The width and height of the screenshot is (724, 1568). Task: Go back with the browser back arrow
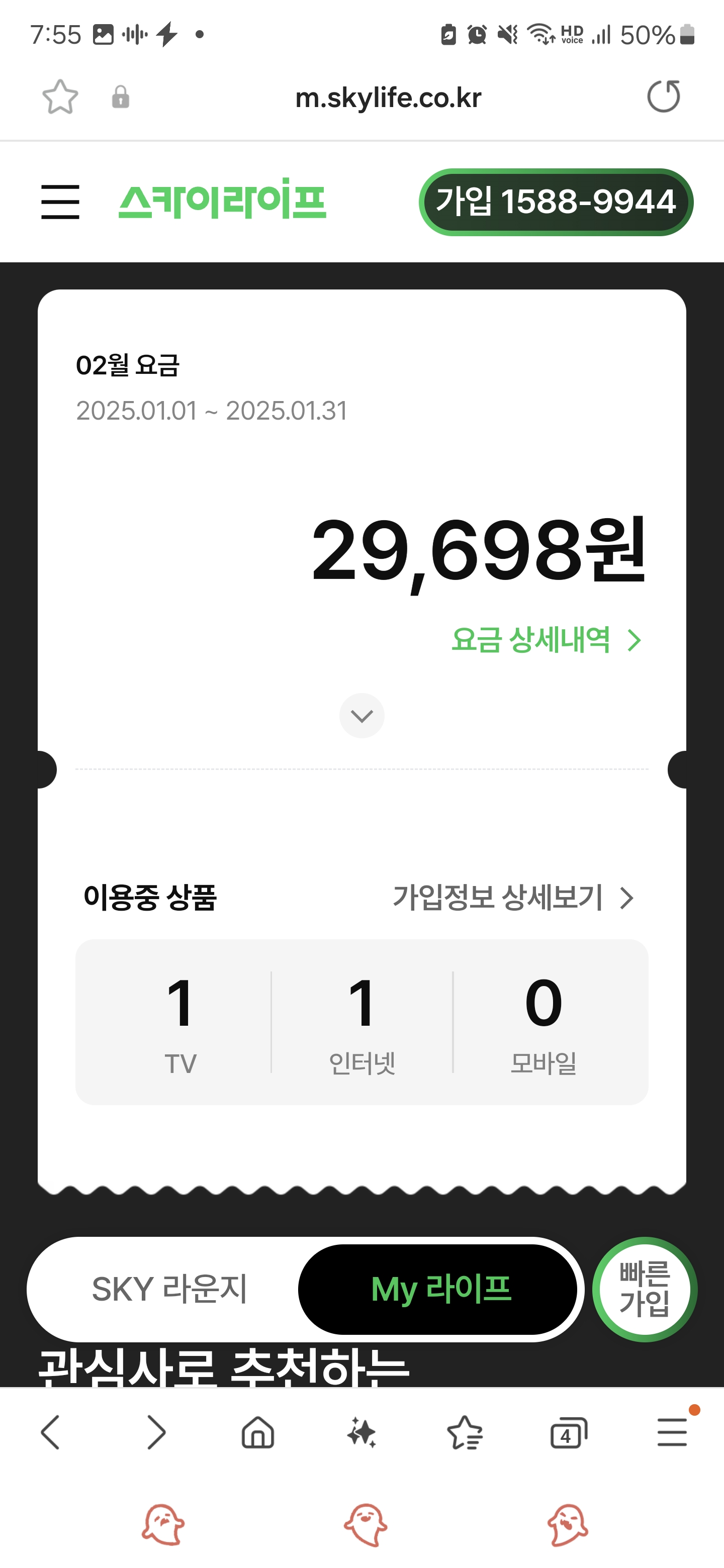[x=51, y=1432]
